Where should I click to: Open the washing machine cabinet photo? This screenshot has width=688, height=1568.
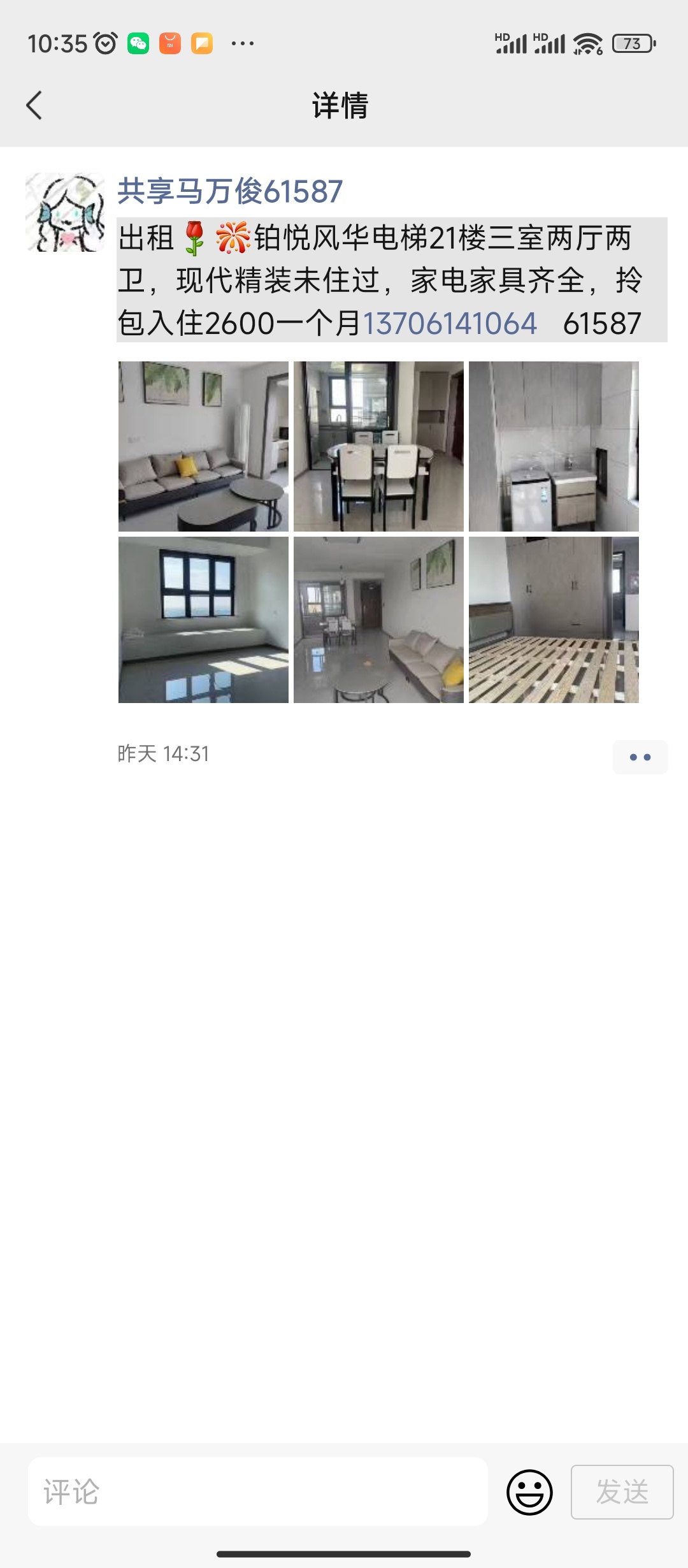coord(554,446)
